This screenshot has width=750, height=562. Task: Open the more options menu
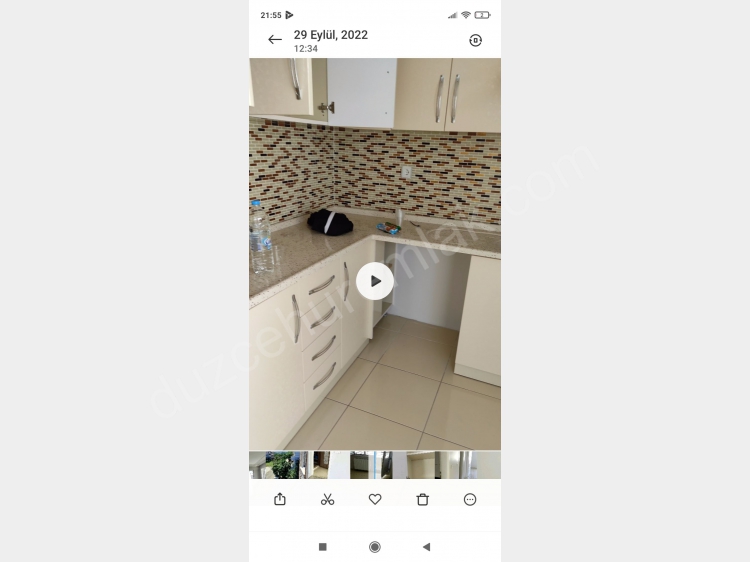tap(470, 499)
